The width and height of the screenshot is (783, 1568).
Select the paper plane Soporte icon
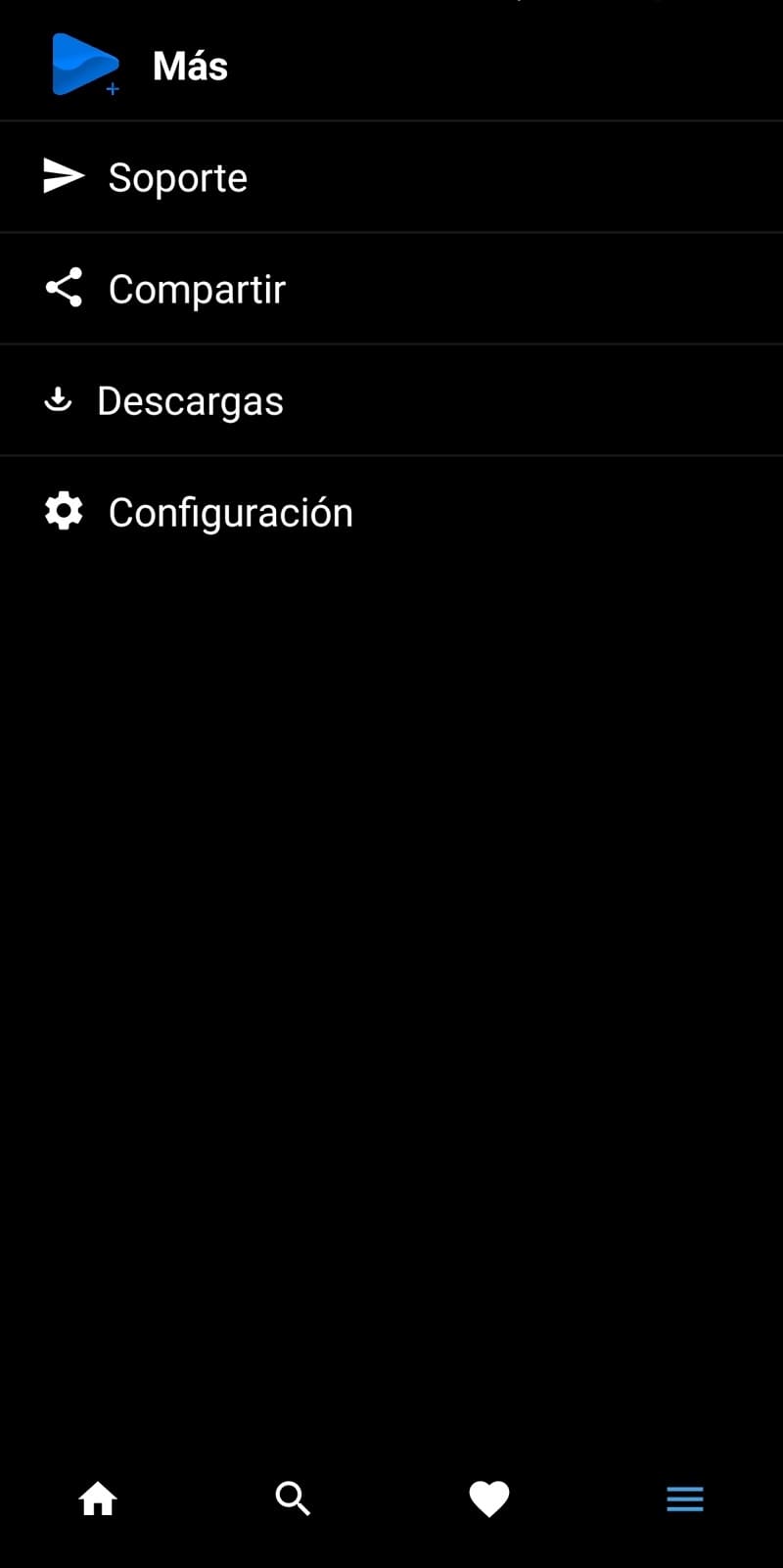tap(62, 176)
